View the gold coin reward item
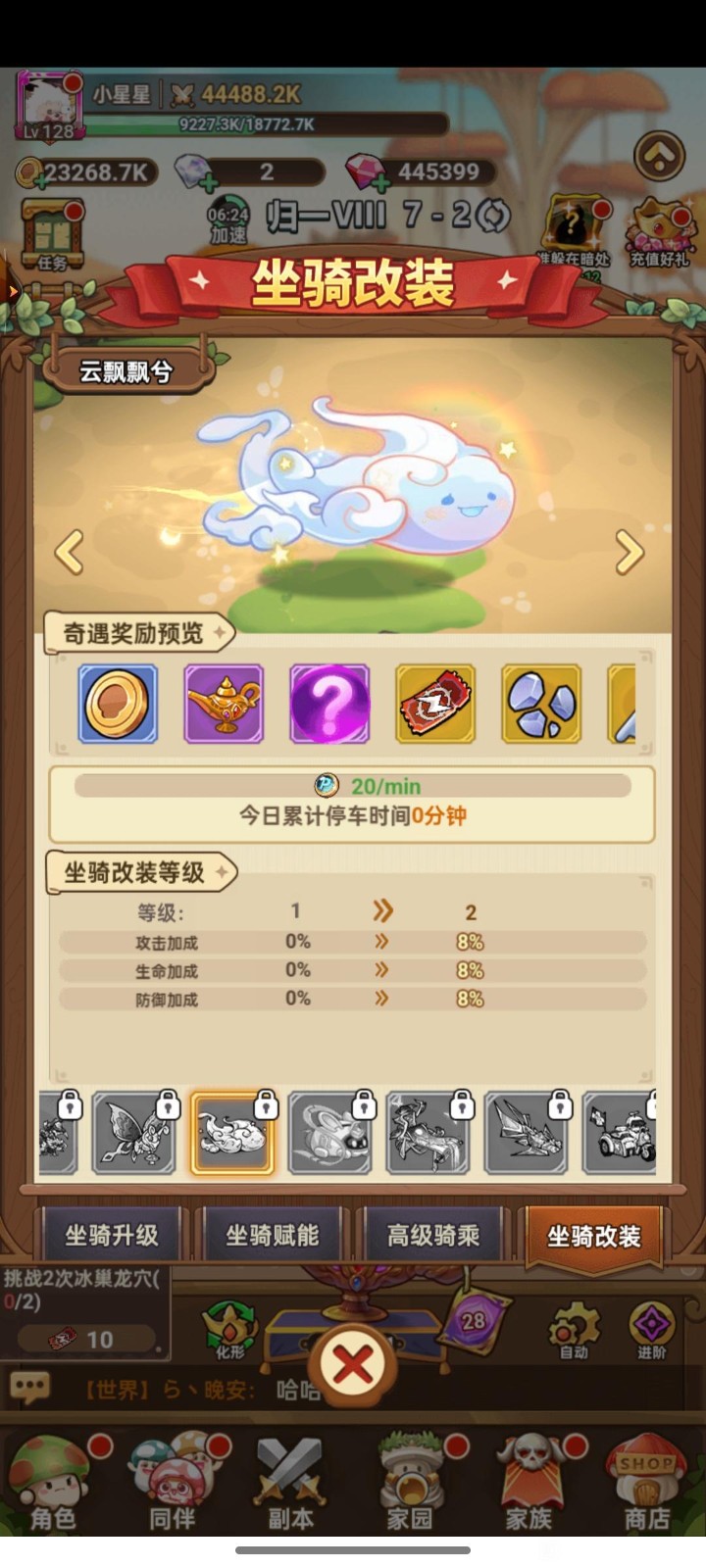The image size is (706, 1568). coord(118,703)
